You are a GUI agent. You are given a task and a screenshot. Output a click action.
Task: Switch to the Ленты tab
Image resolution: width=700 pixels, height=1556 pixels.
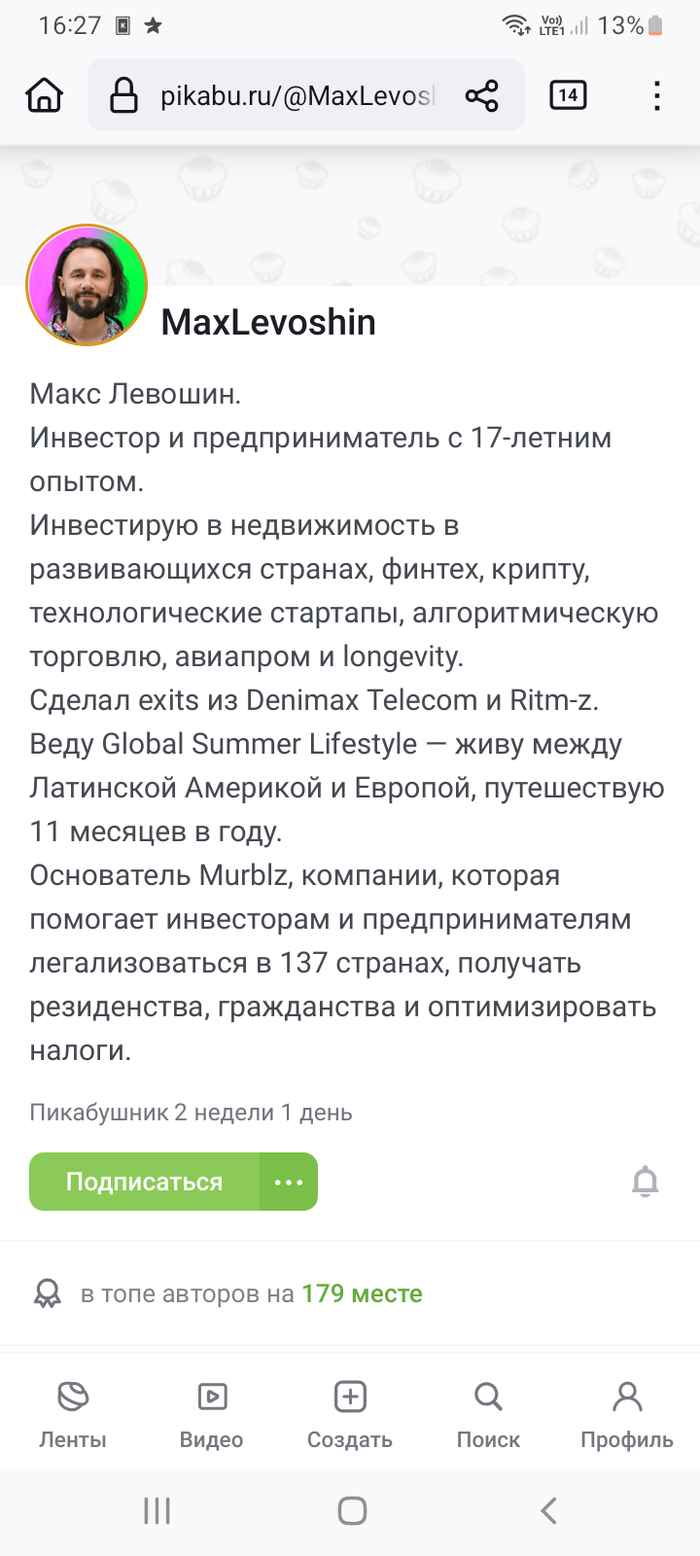tap(72, 1415)
